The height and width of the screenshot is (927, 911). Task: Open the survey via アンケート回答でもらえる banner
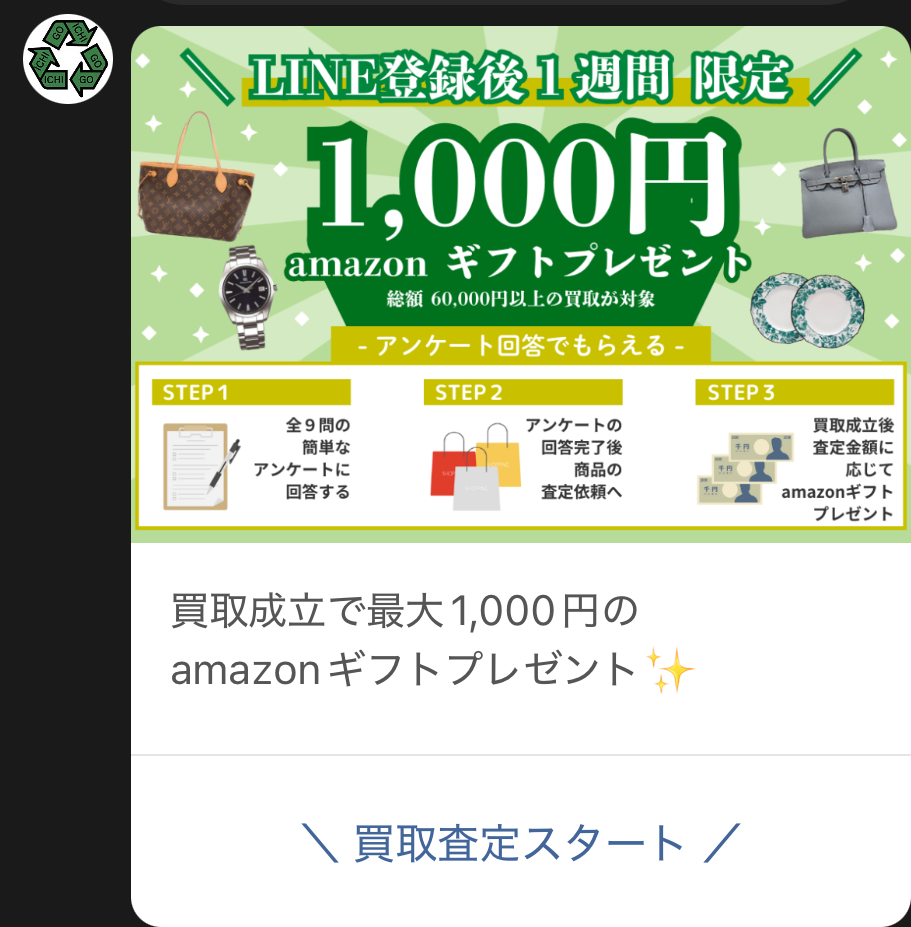point(520,347)
